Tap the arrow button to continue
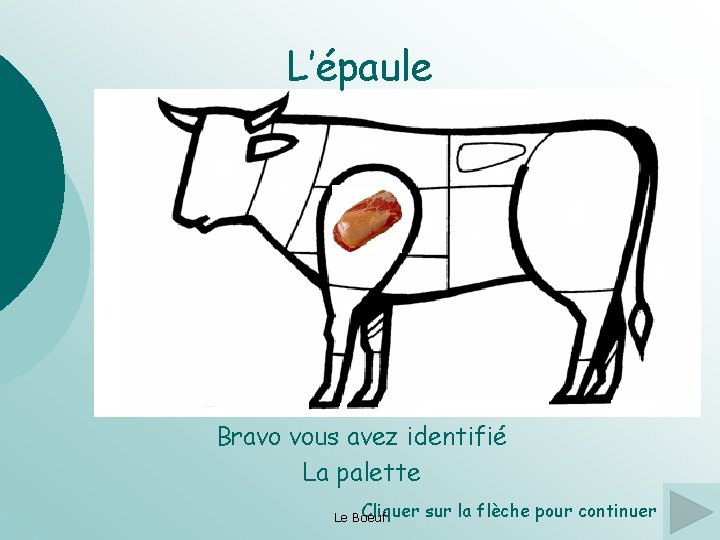The width and height of the screenshot is (720, 540). tap(691, 511)
